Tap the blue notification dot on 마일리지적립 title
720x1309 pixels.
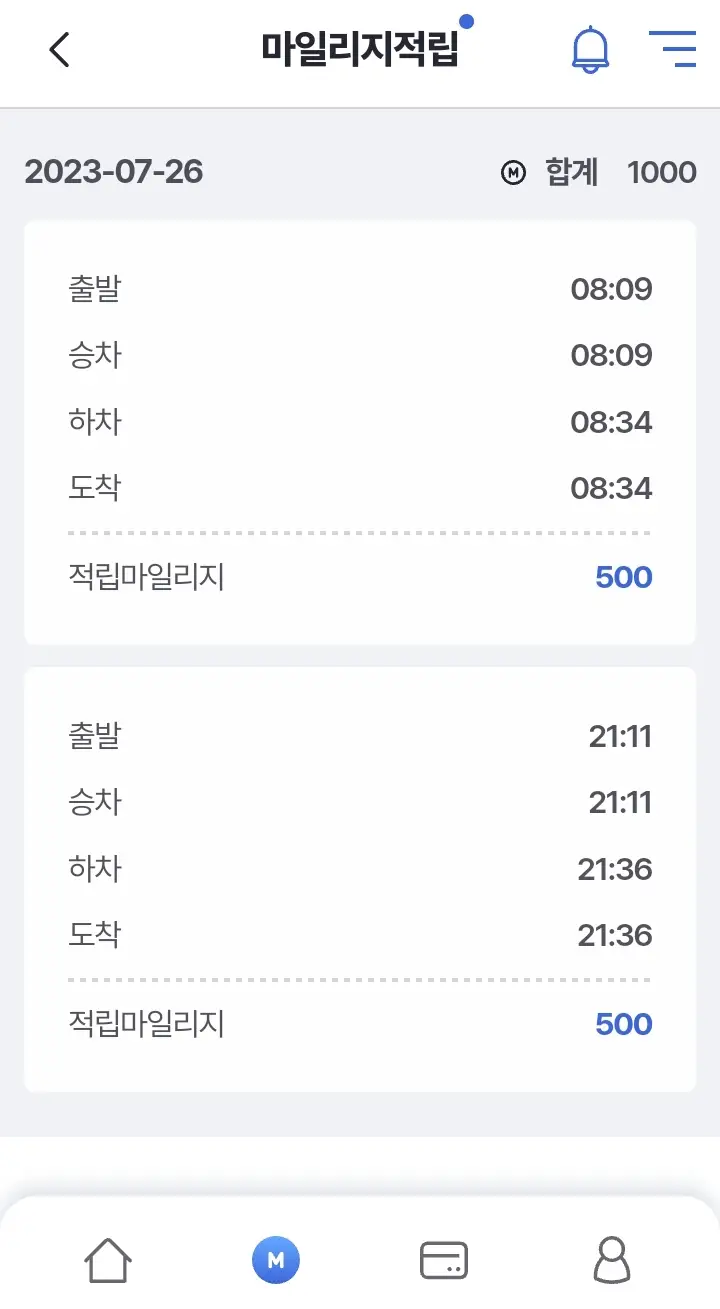[464, 18]
